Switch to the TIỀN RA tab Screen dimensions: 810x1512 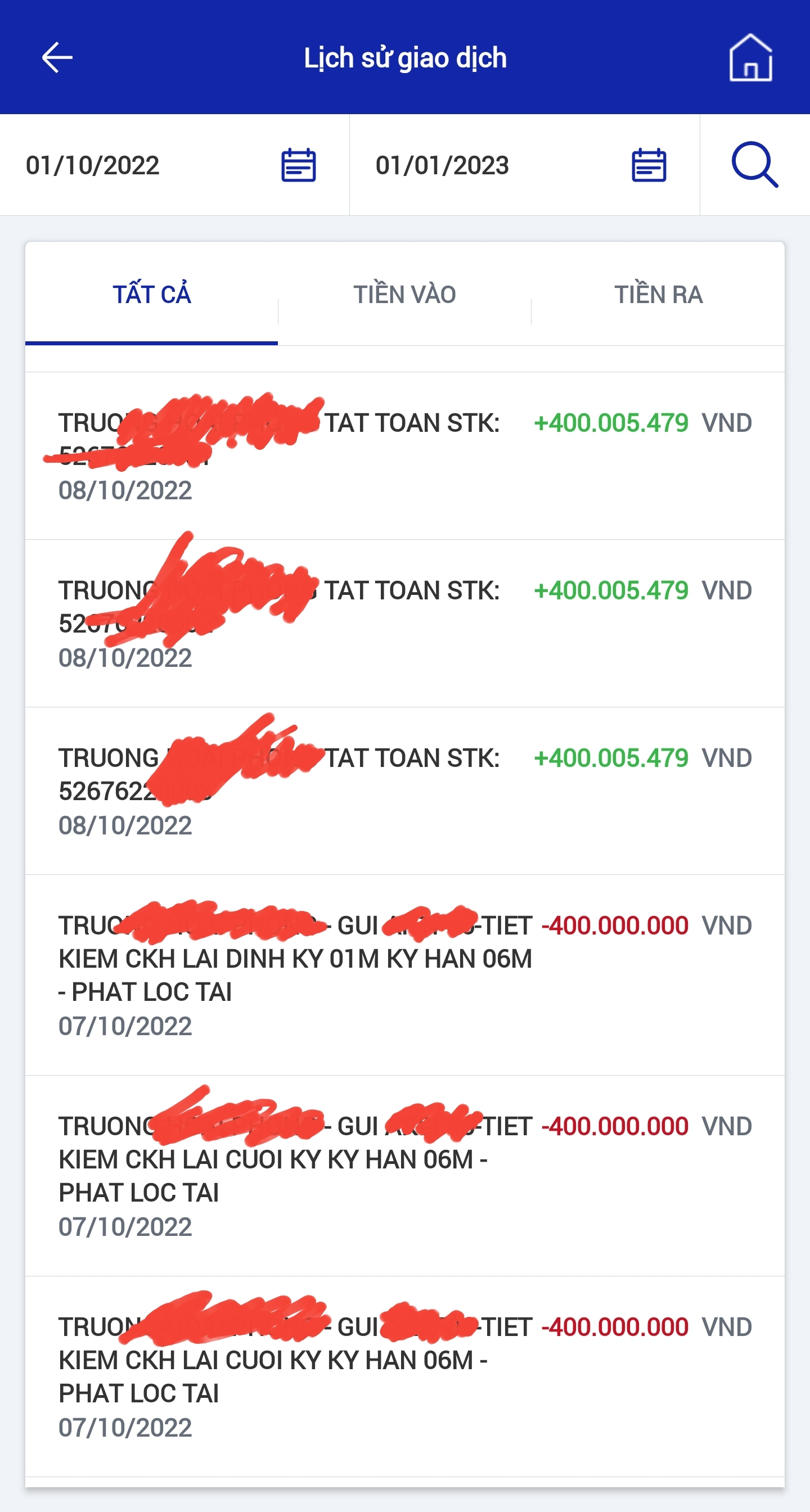click(658, 295)
